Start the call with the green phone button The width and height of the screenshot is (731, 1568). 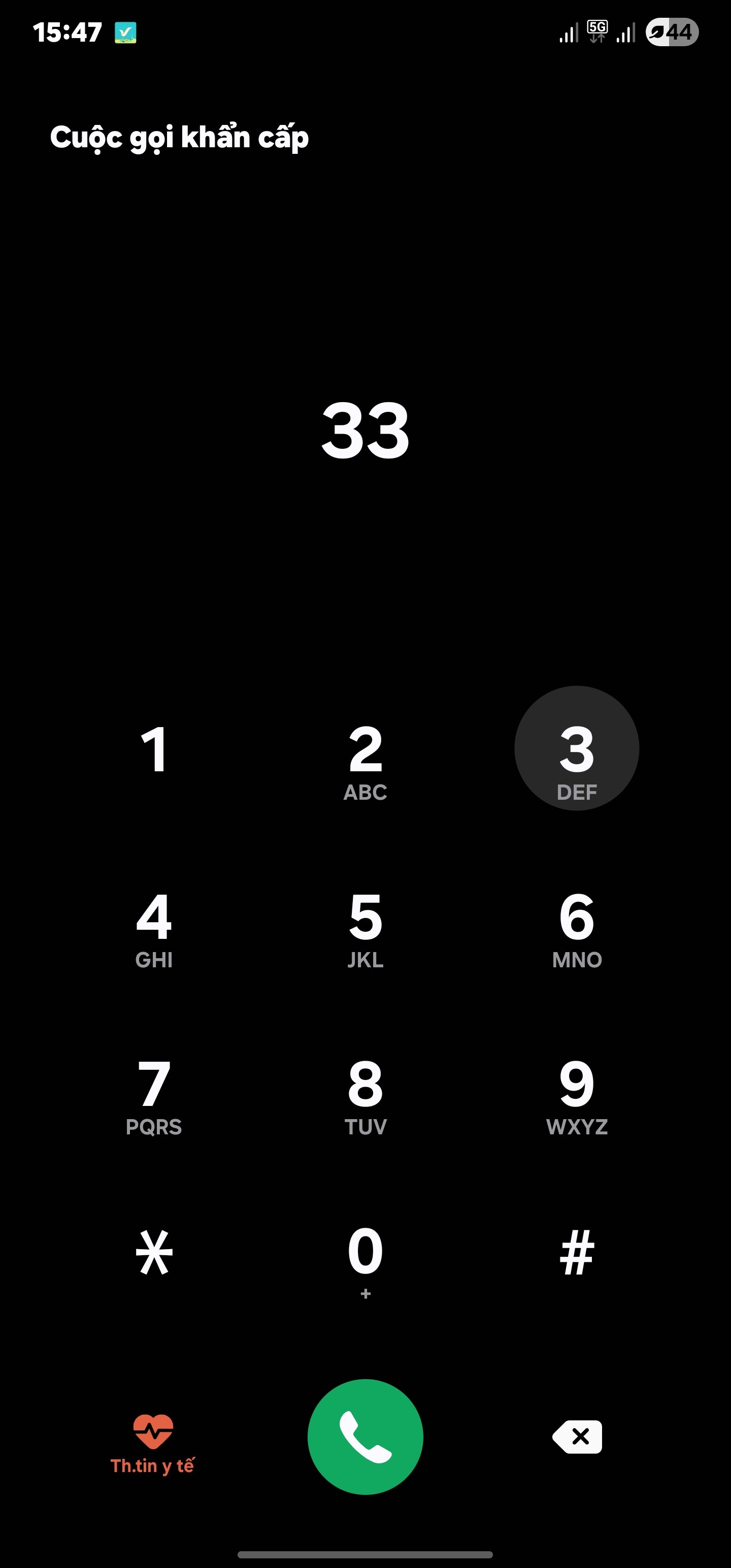click(365, 1436)
